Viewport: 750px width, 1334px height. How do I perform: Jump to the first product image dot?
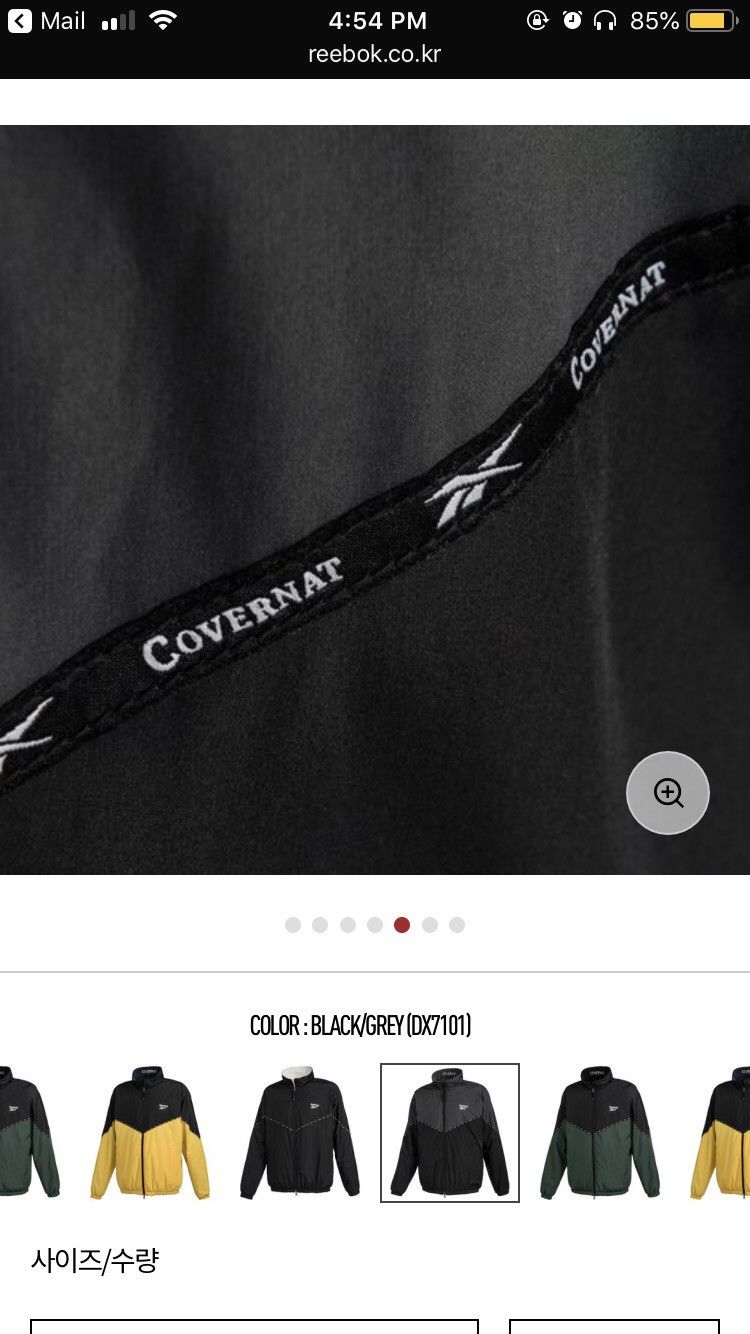pyautogui.click(x=293, y=925)
